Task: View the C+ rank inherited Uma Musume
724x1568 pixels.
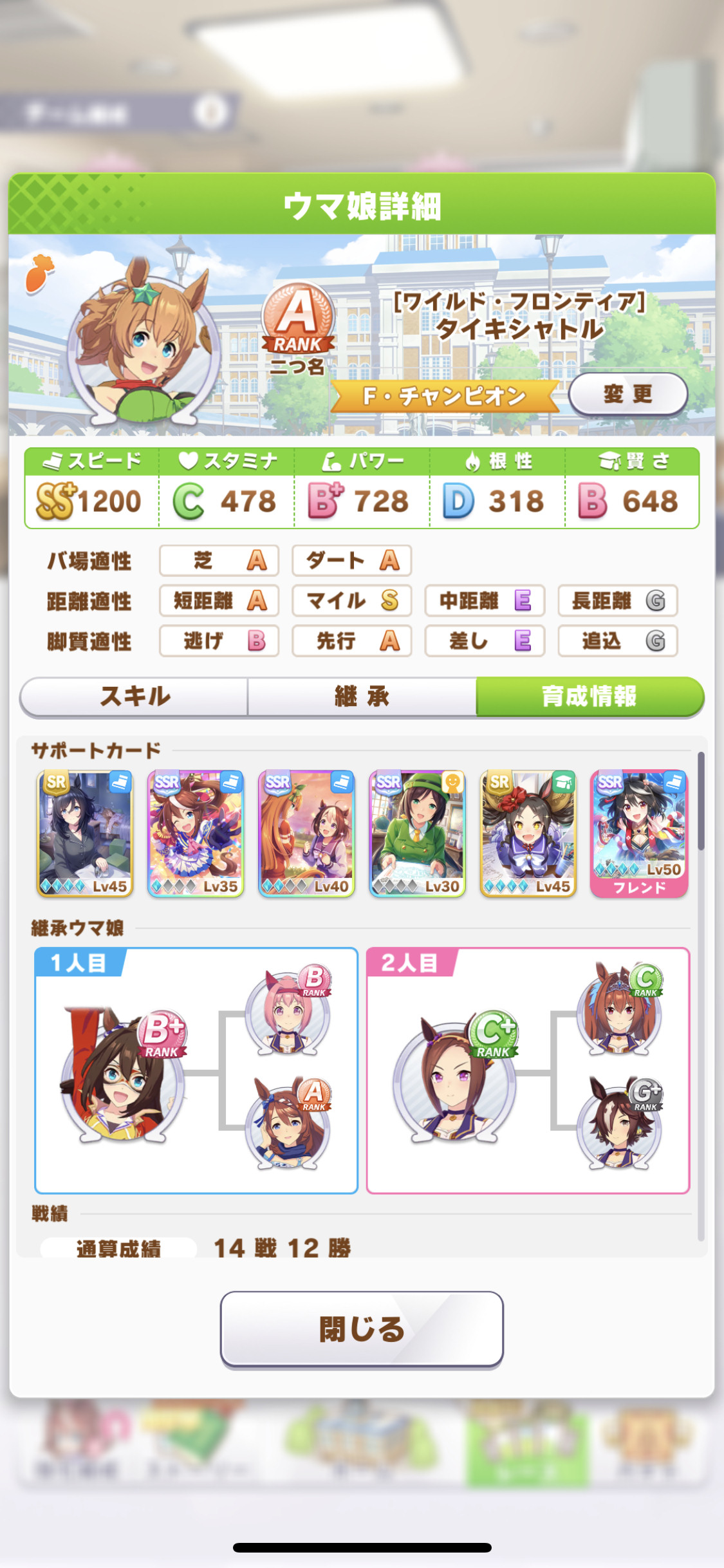Action: [x=454, y=1076]
